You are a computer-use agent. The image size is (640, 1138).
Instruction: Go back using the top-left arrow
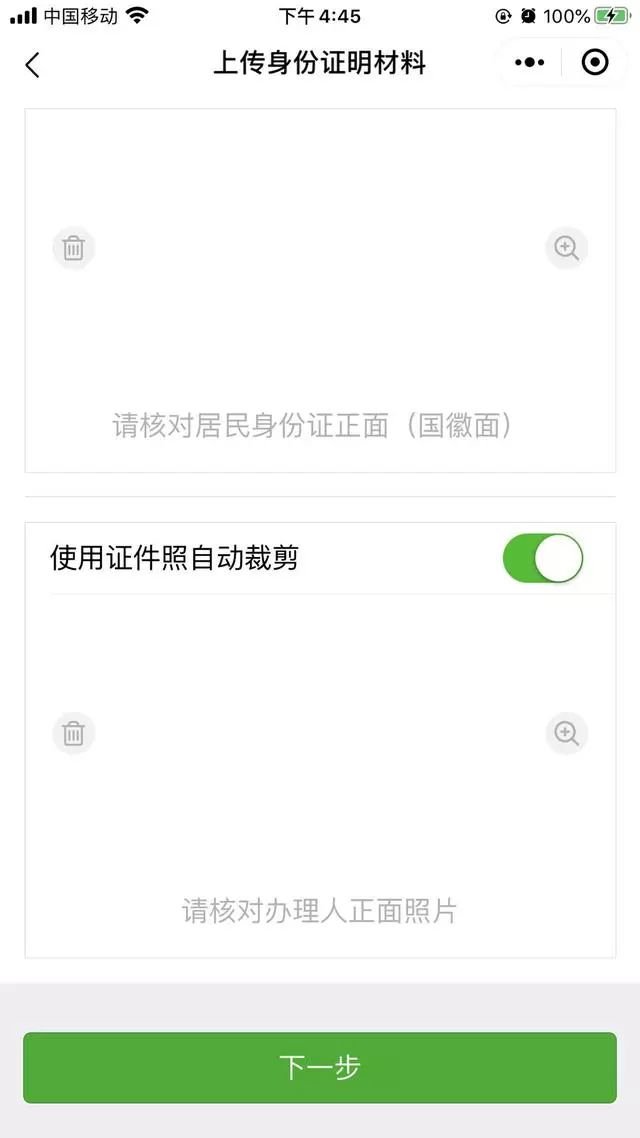[33, 65]
